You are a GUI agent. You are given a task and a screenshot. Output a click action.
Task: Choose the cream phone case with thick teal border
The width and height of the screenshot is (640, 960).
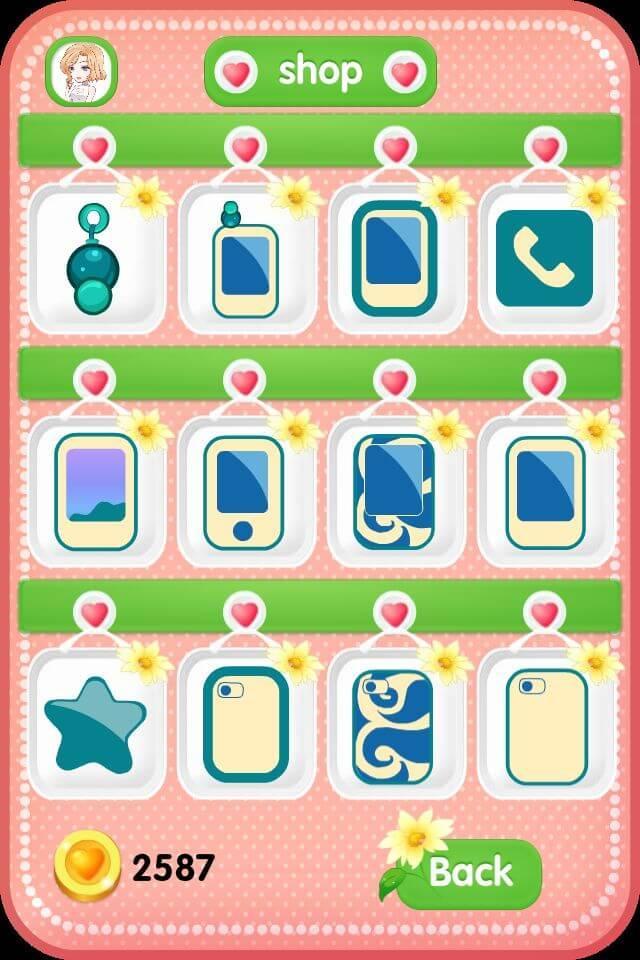245,725
